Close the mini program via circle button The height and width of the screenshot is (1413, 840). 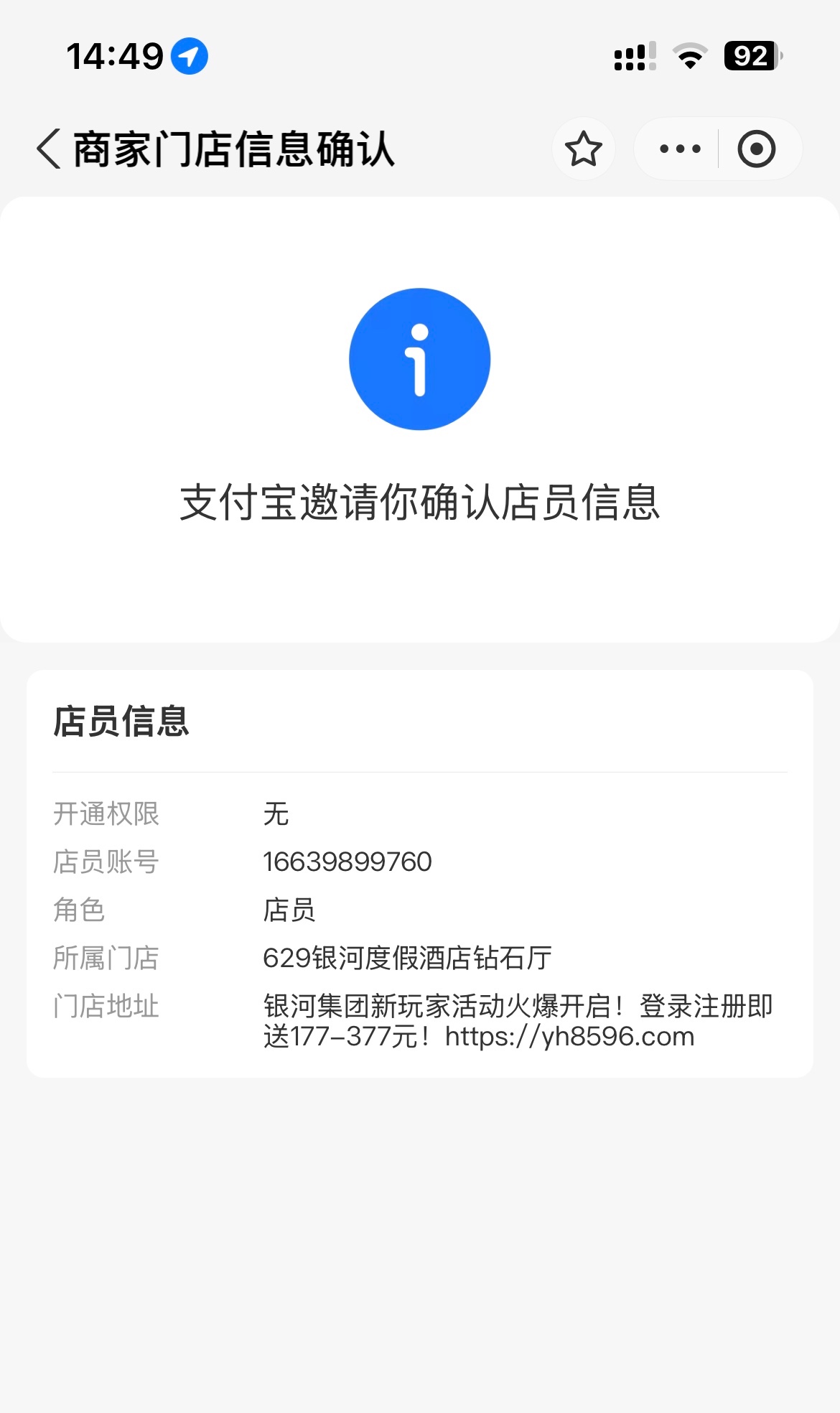(x=756, y=149)
